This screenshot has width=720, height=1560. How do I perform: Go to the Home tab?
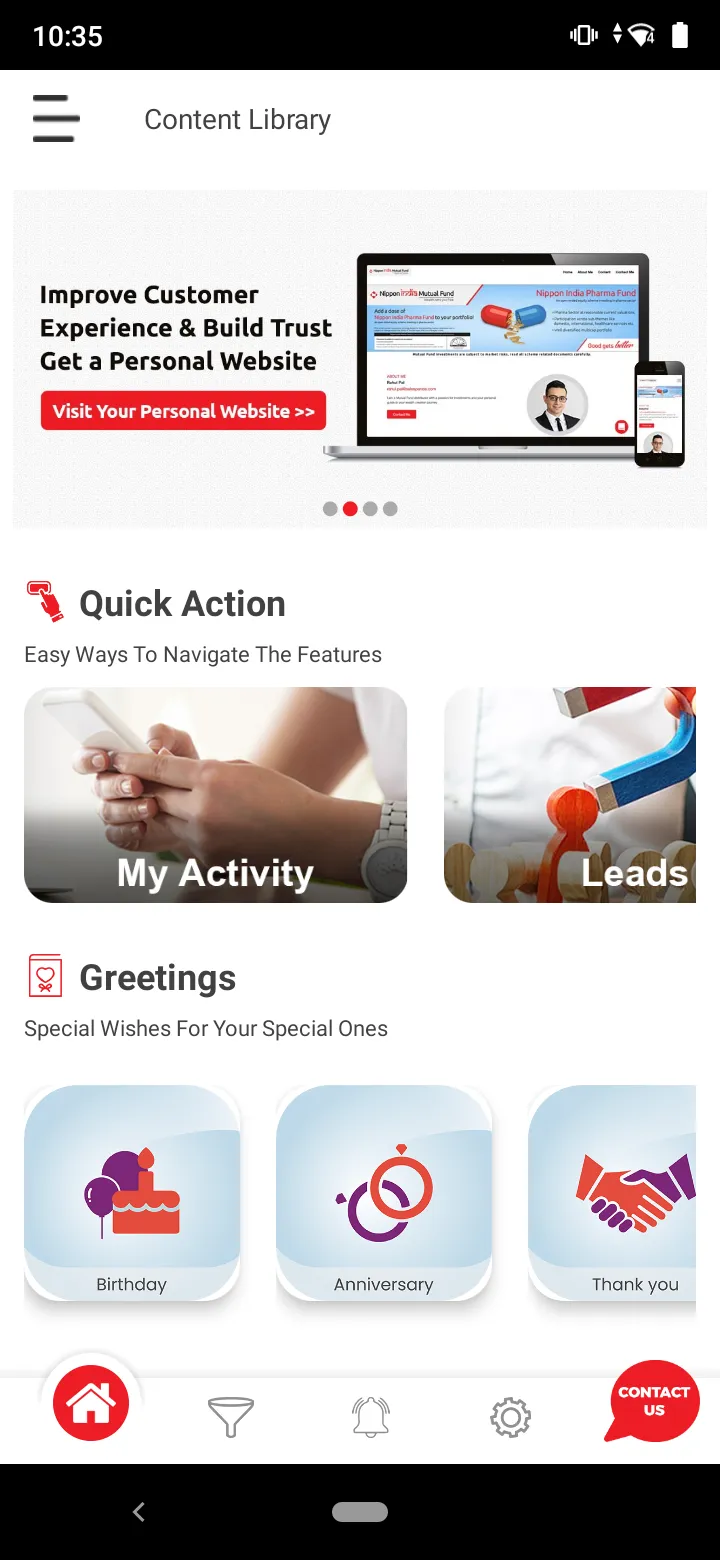(x=91, y=1404)
